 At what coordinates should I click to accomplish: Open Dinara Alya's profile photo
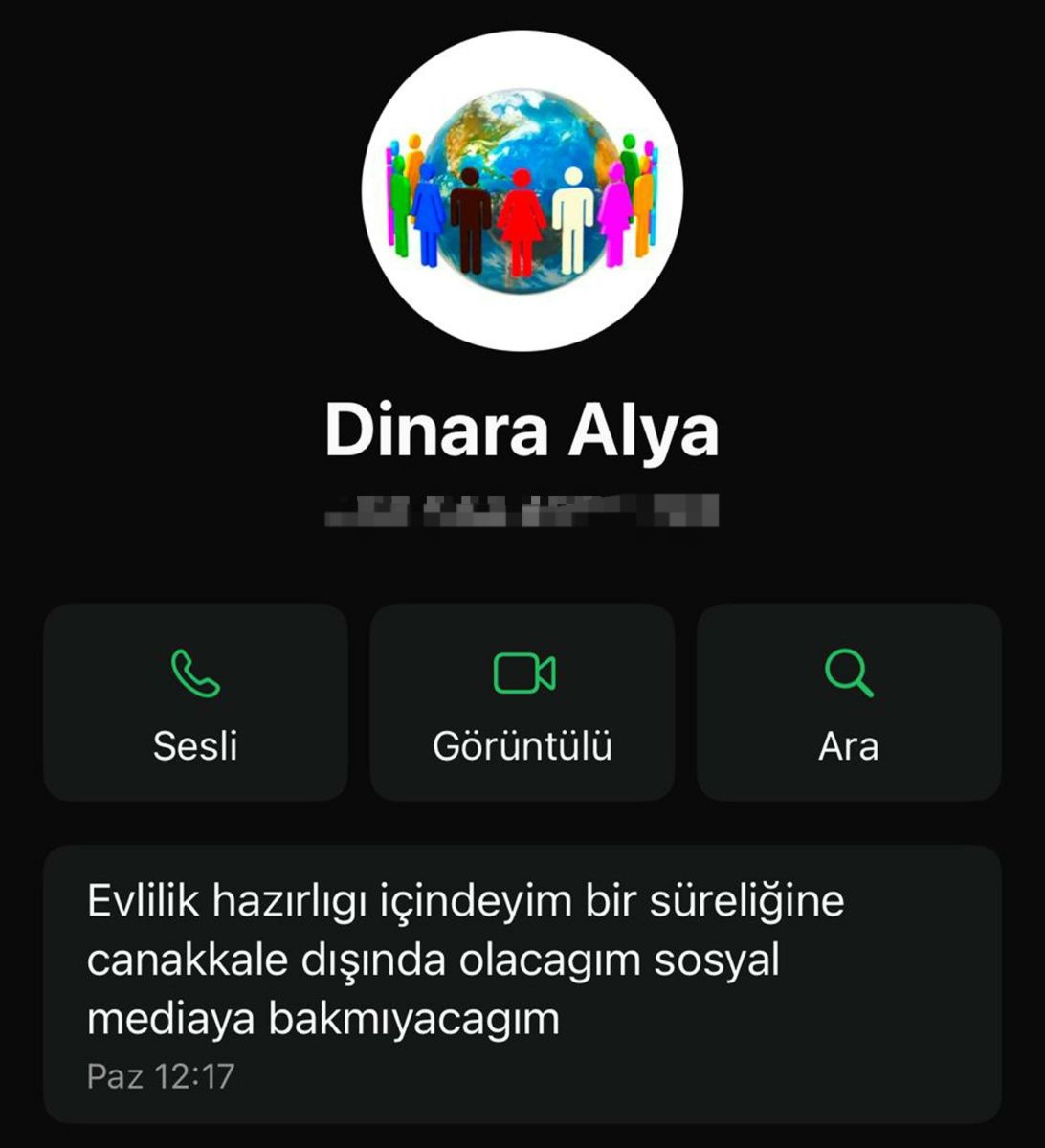(522, 191)
